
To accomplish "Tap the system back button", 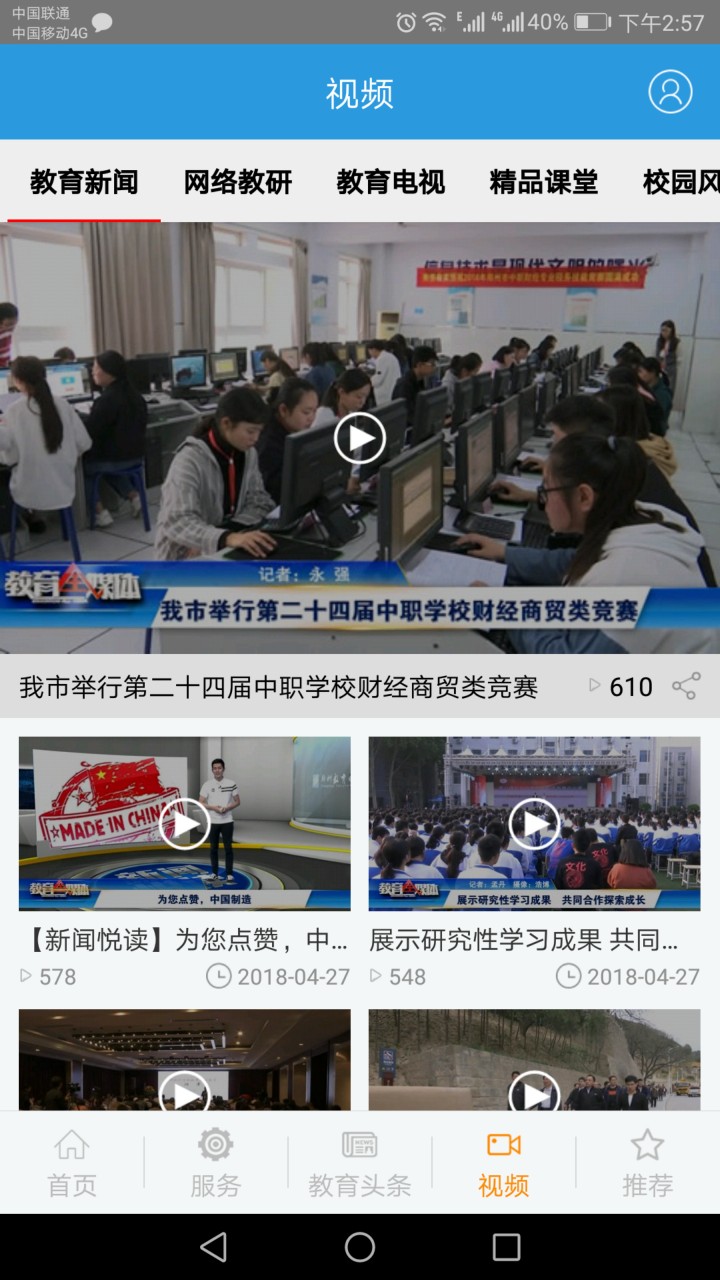I will pyautogui.click(x=213, y=1247).
